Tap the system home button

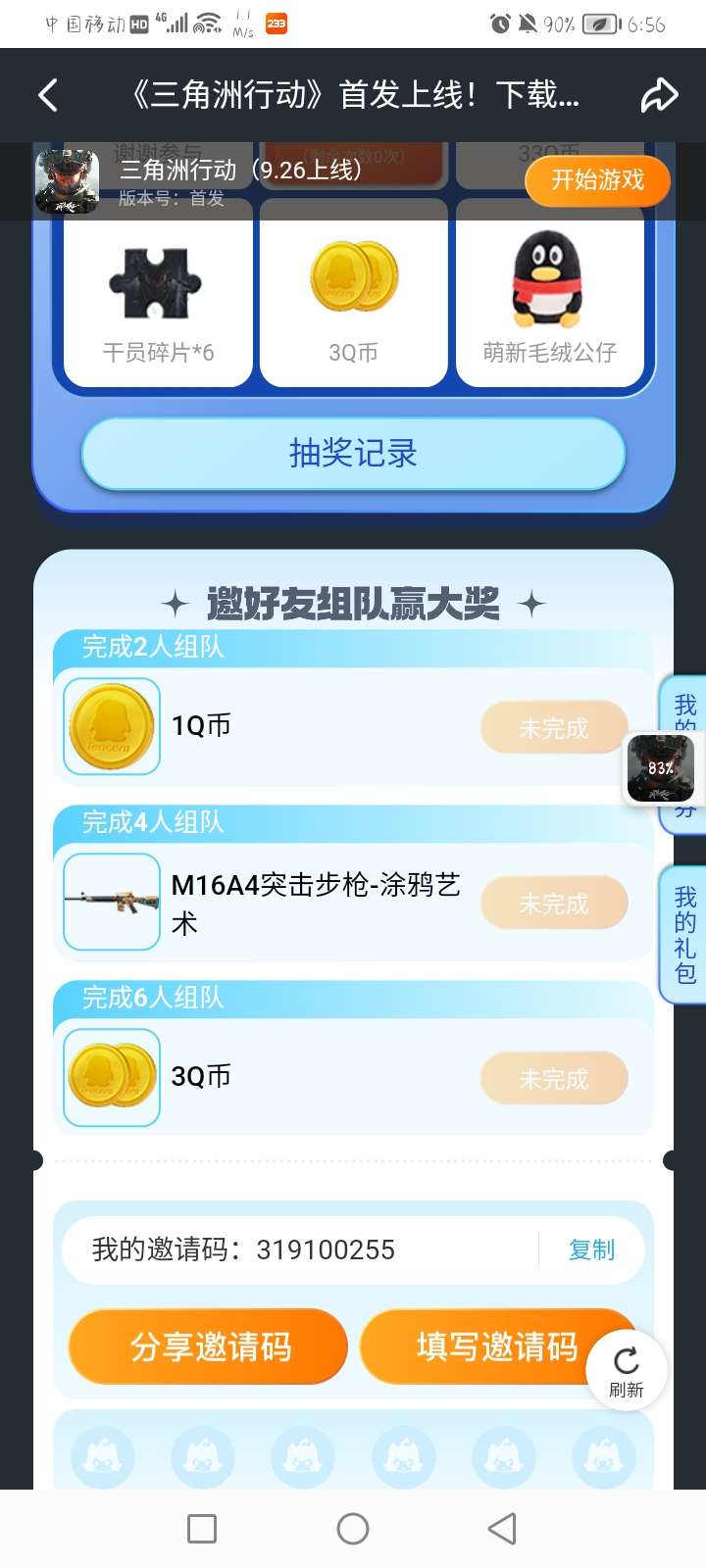click(353, 1529)
